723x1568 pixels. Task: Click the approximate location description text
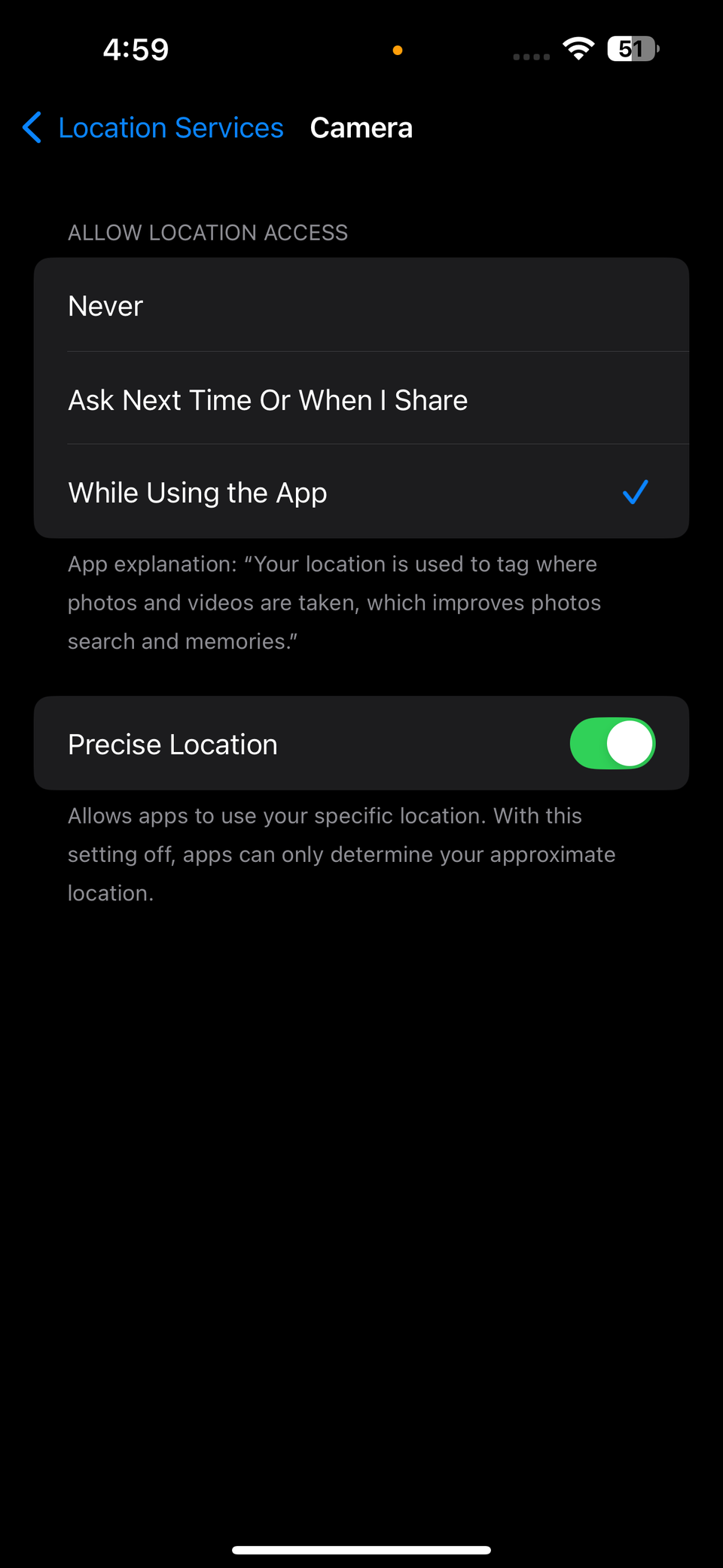(341, 854)
